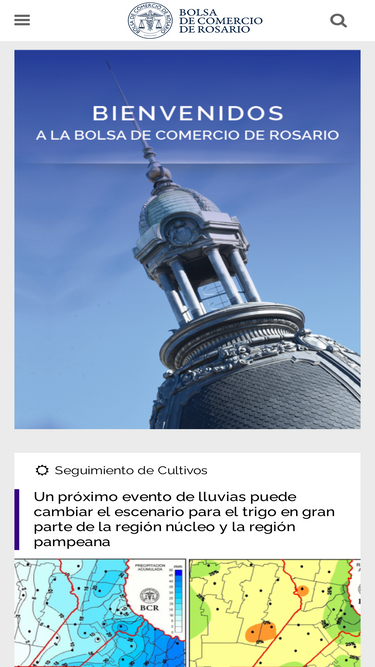
Task: Tap the search magnifier icon
Action: [338, 20]
